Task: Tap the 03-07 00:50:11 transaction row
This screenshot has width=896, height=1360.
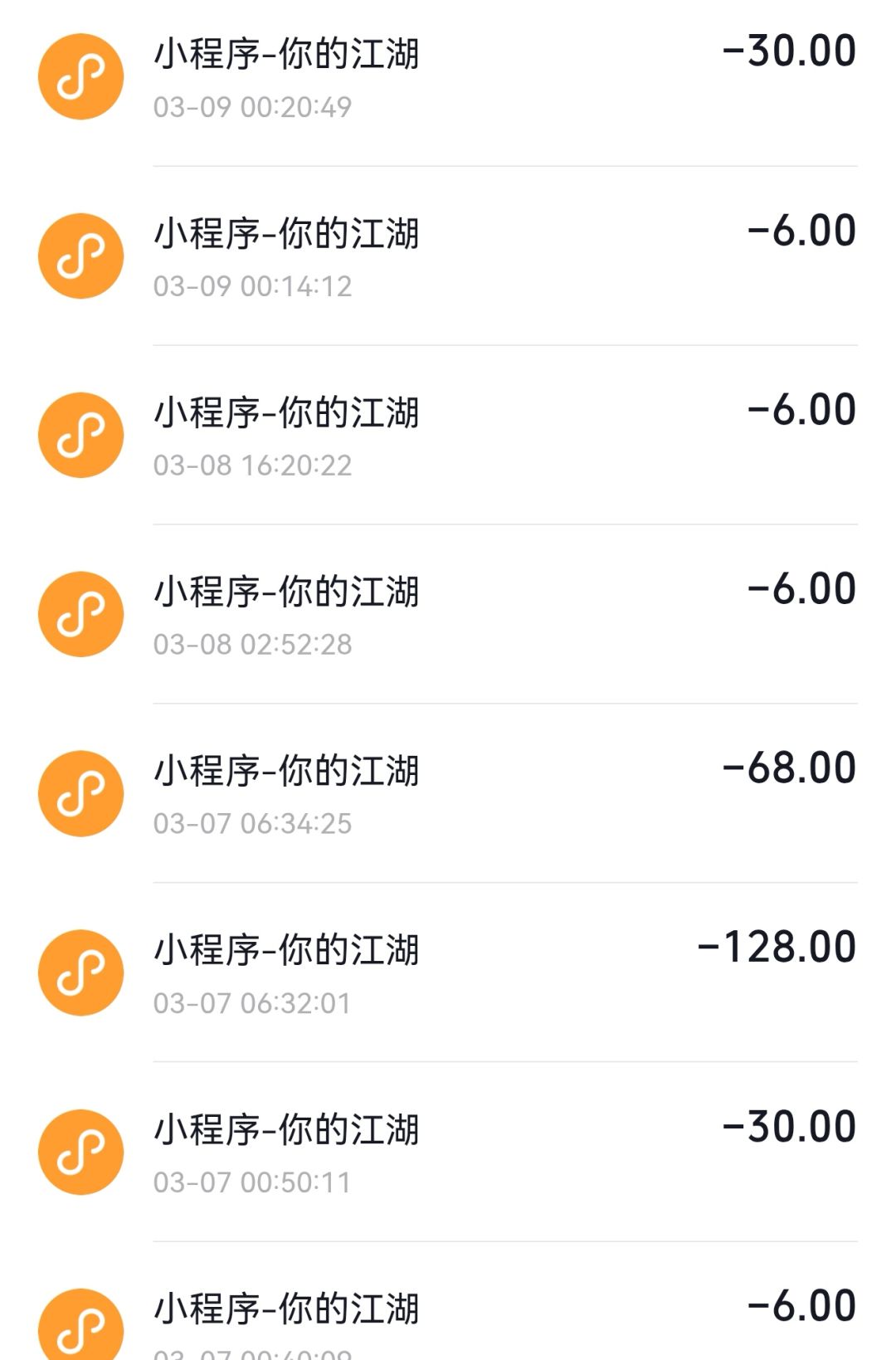Action: [448, 1152]
